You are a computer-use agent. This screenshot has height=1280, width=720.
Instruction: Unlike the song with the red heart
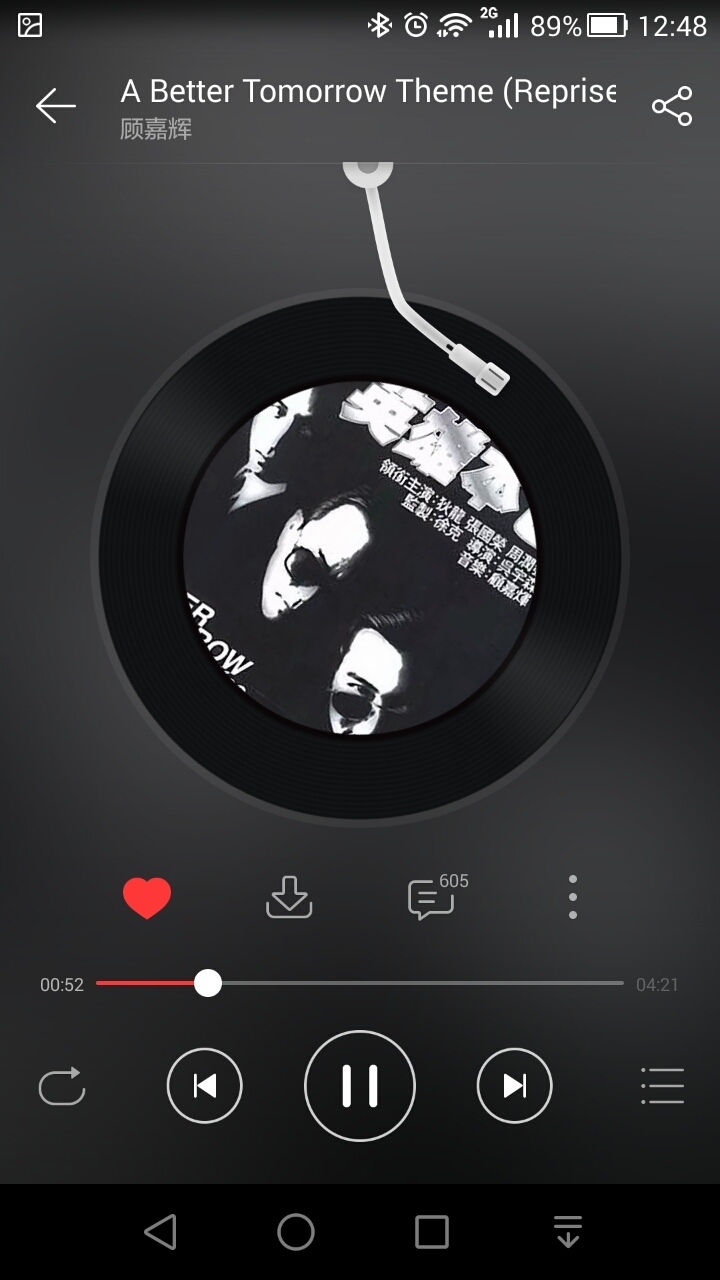[x=147, y=897]
